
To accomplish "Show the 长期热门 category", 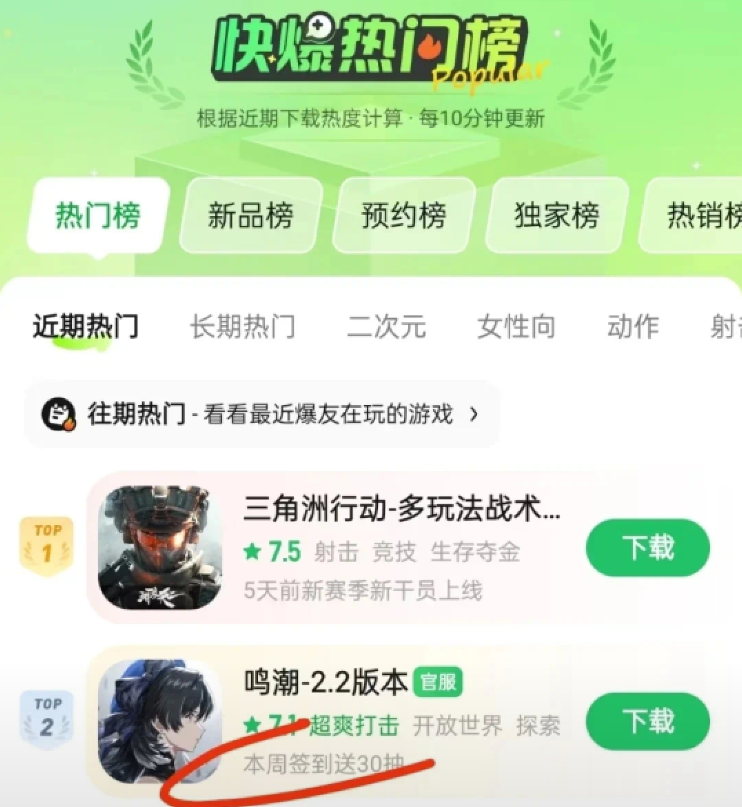I will click(242, 326).
